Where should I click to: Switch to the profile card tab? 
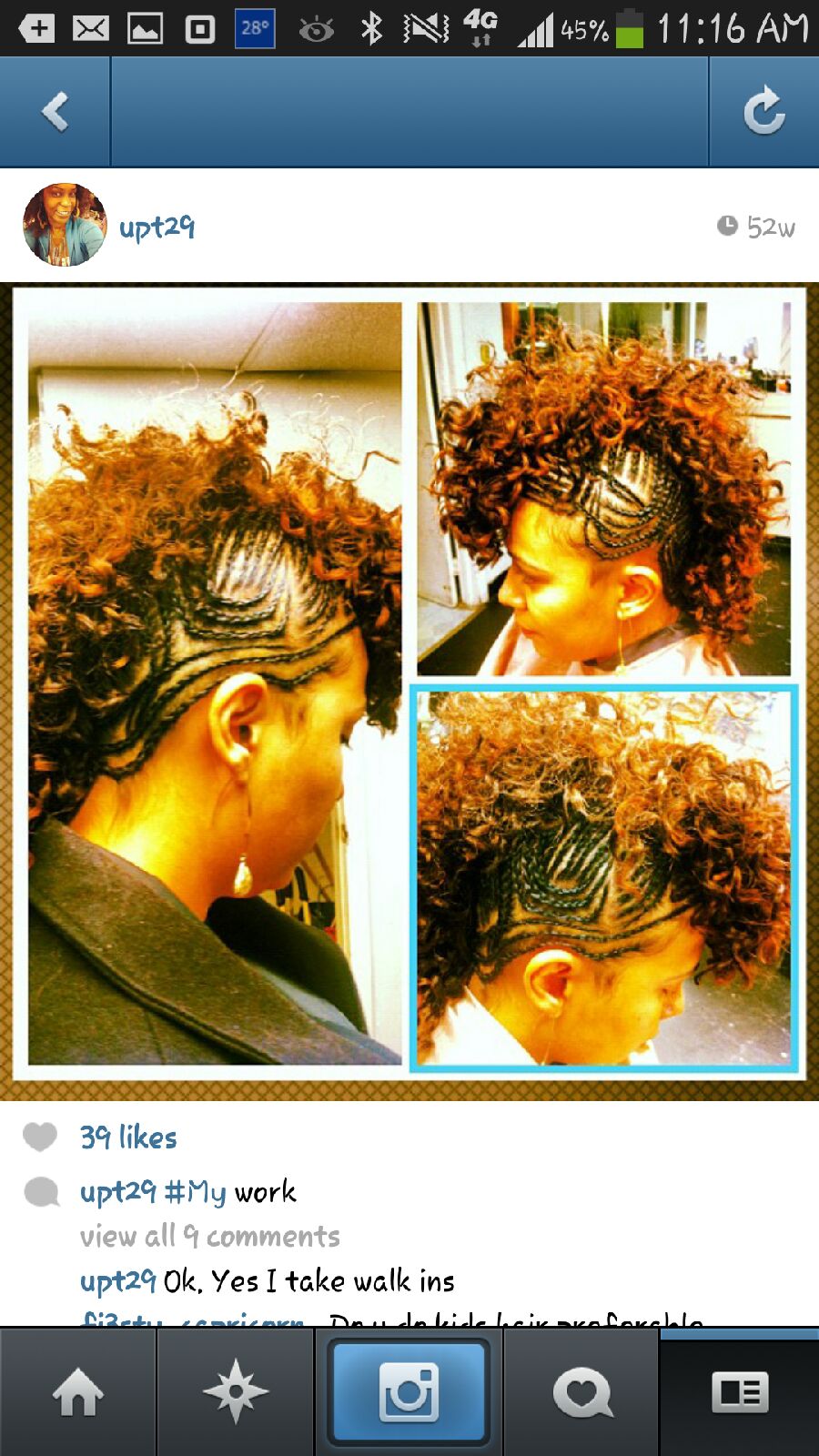click(x=739, y=1392)
